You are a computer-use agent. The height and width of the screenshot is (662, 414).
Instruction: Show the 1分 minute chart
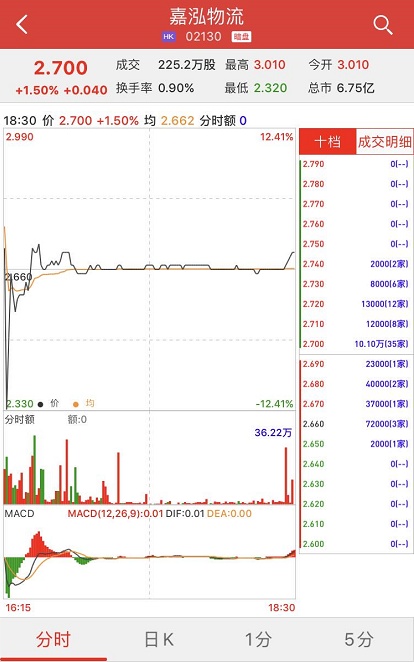pyautogui.click(x=258, y=640)
